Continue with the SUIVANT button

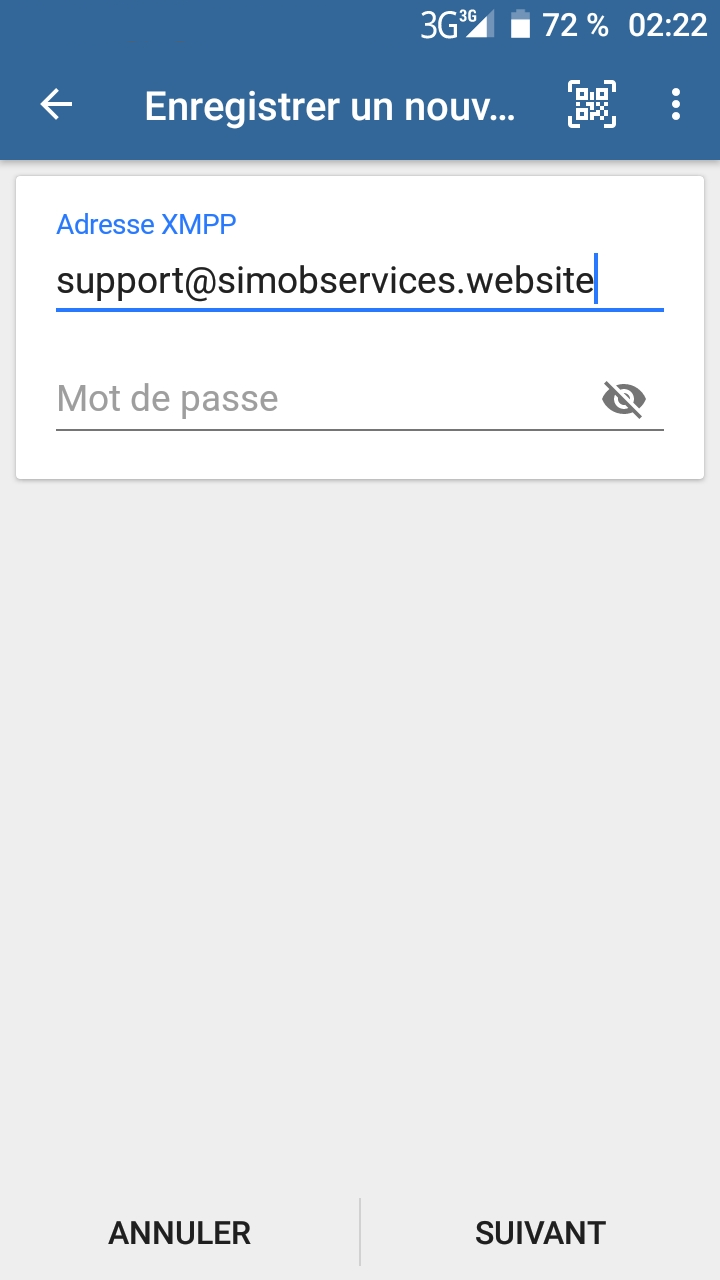tap(540, 1233)
